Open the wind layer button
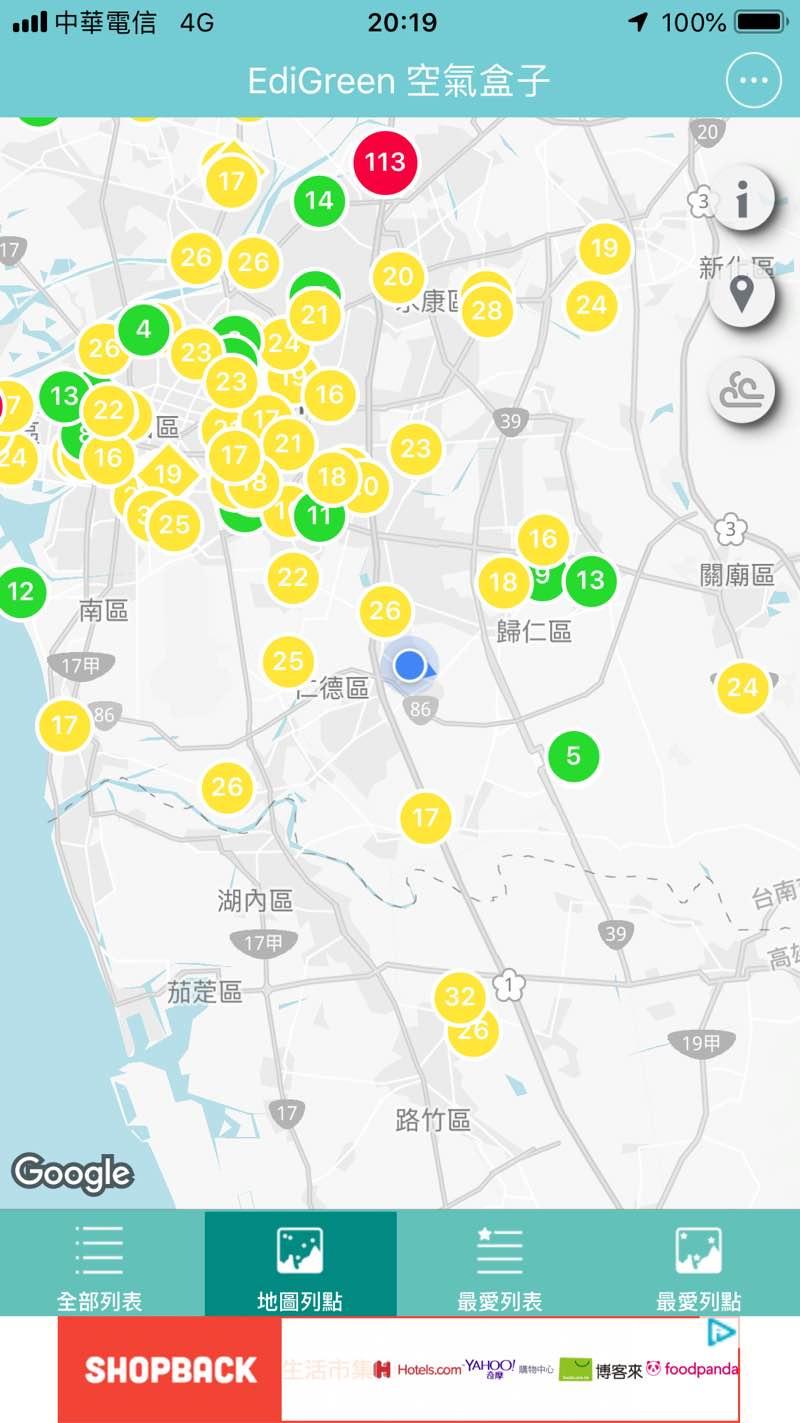Screen dimensions: 800x1423 [742, 390]
